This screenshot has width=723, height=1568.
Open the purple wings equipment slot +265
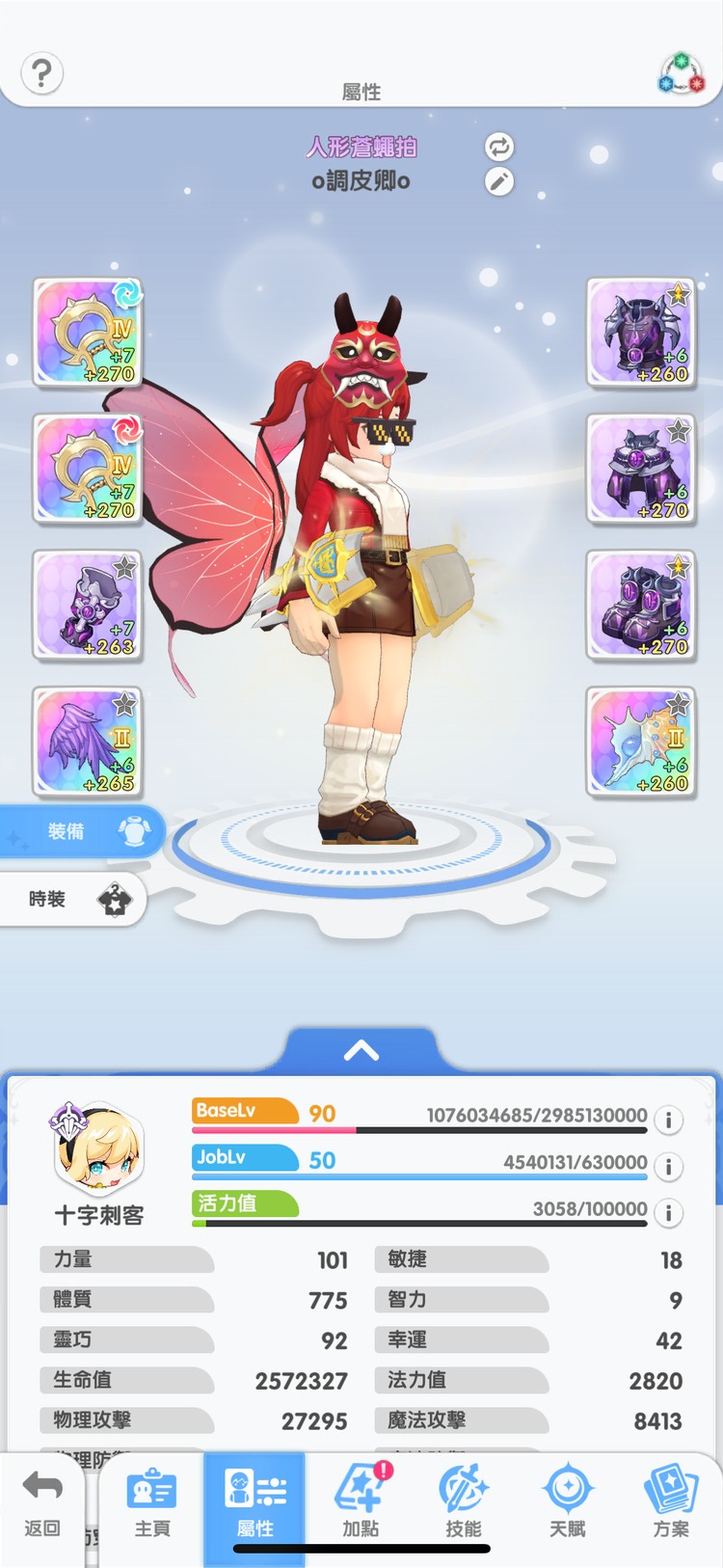pyautogui.click(x=88, y=742)
